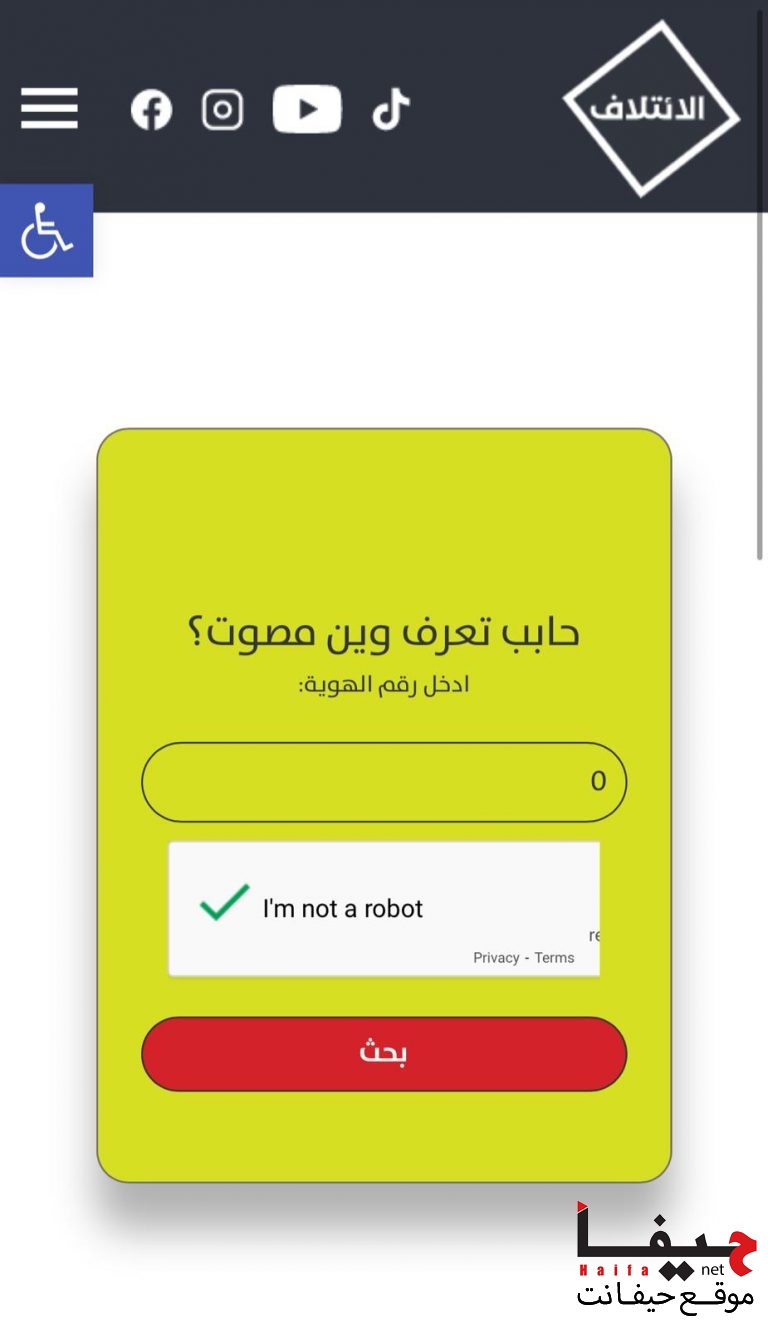Open the Instagram profile link
Image resolution: width=768 pixels, height=1328 pixels.
[222, 109]
